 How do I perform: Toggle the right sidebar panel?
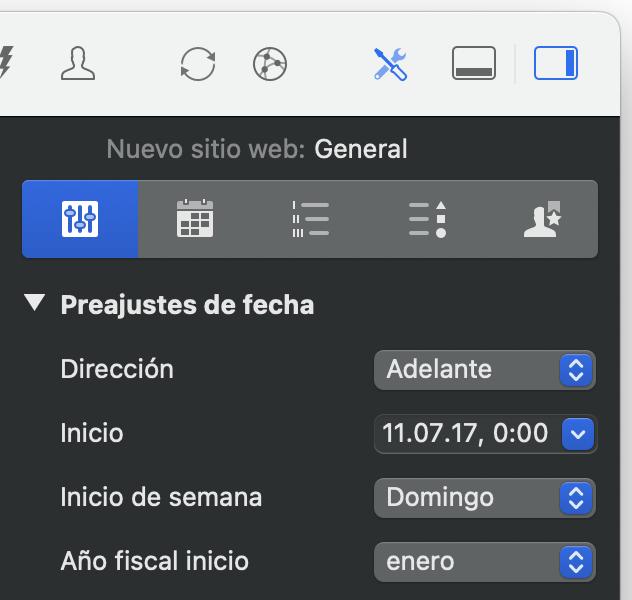coord(556,64)
